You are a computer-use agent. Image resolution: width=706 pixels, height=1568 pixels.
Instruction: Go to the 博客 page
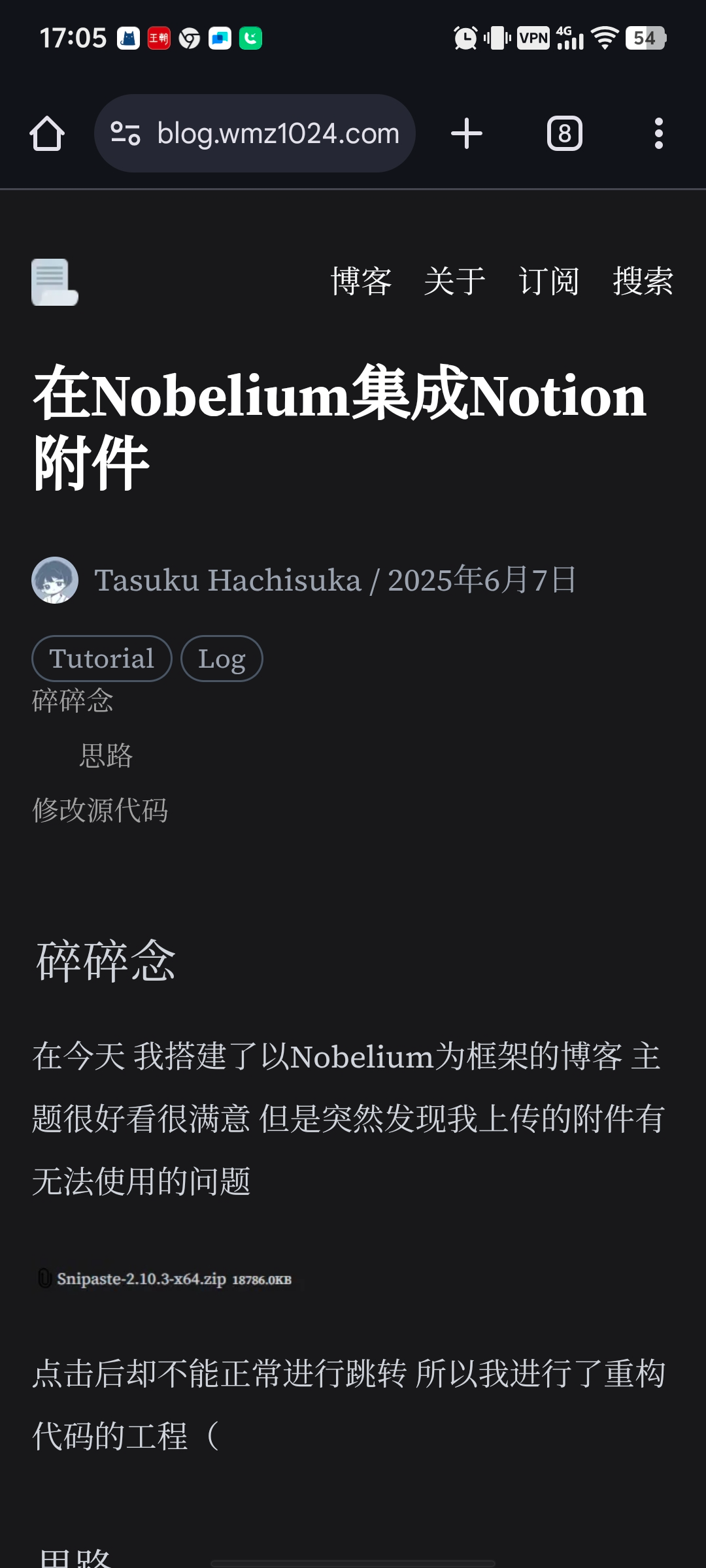point(361,282)
